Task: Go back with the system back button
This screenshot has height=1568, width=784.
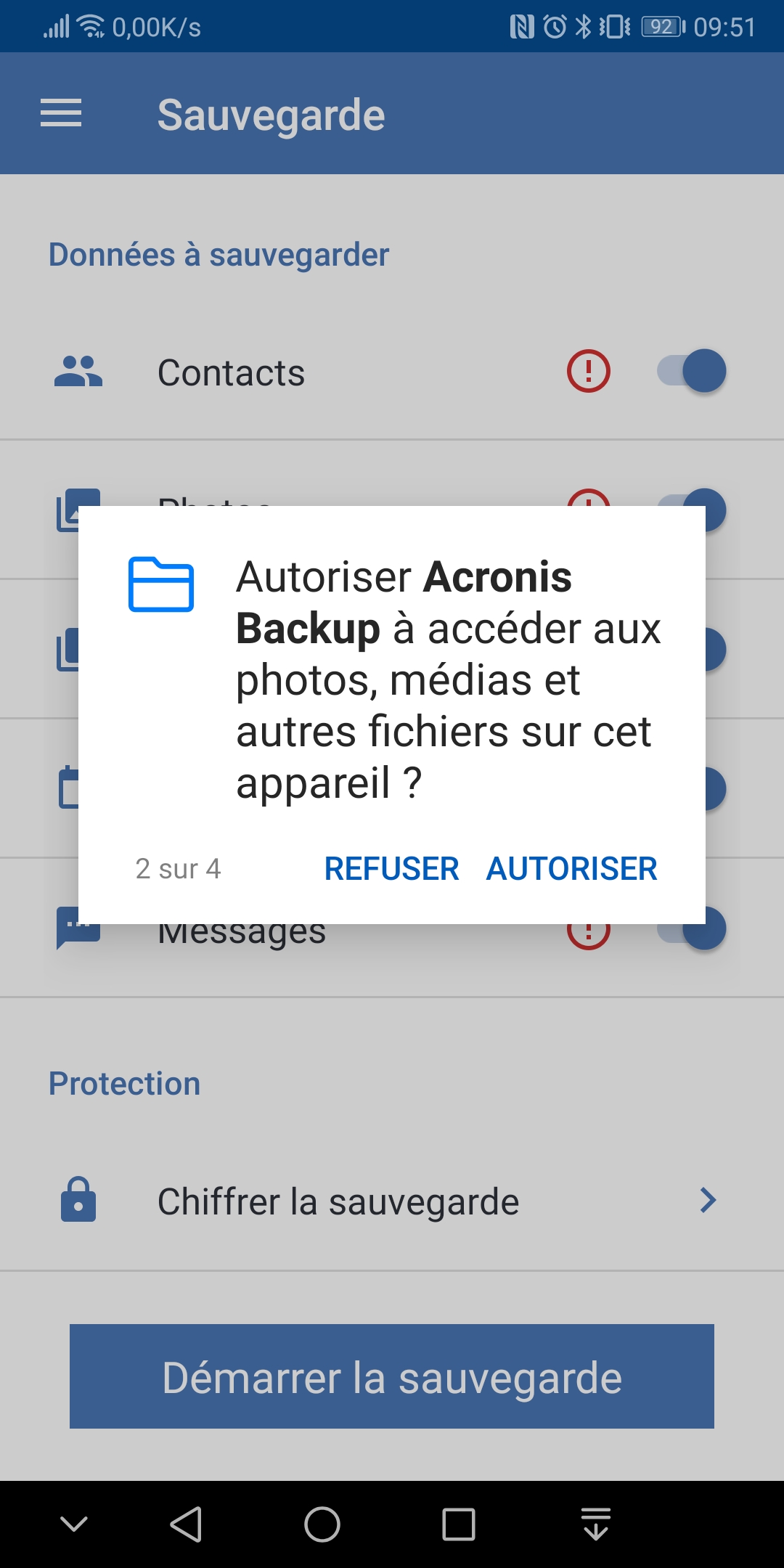Action: coord(186,1524)
